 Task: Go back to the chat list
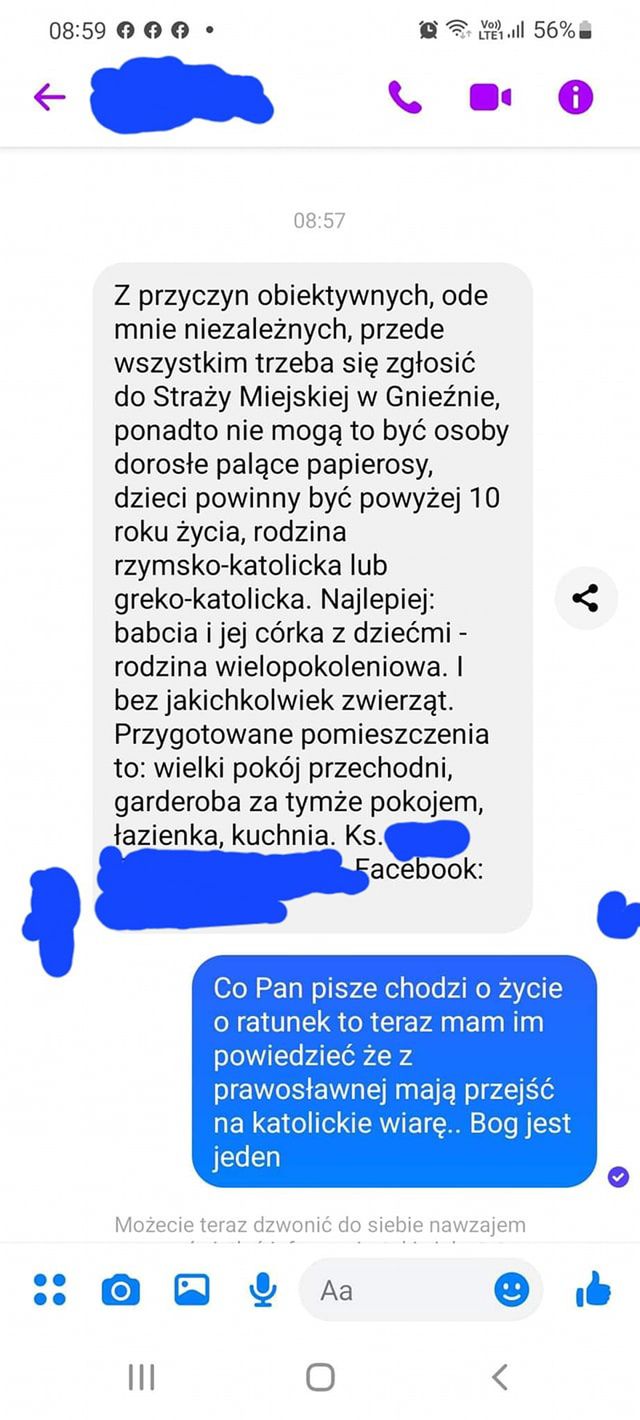pos(49,97)
